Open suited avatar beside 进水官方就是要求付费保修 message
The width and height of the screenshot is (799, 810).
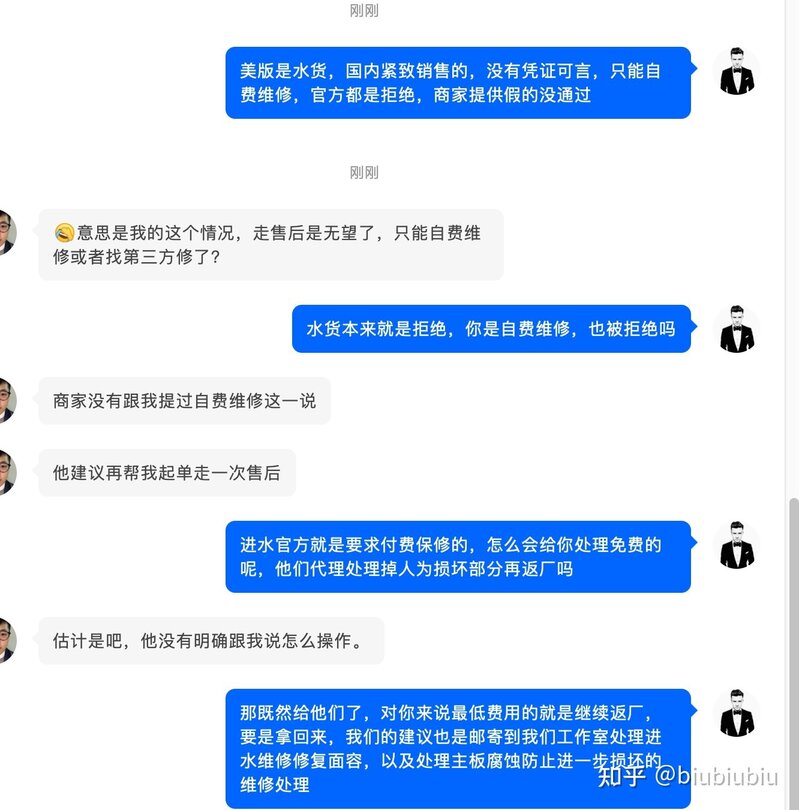click(737, 545)
